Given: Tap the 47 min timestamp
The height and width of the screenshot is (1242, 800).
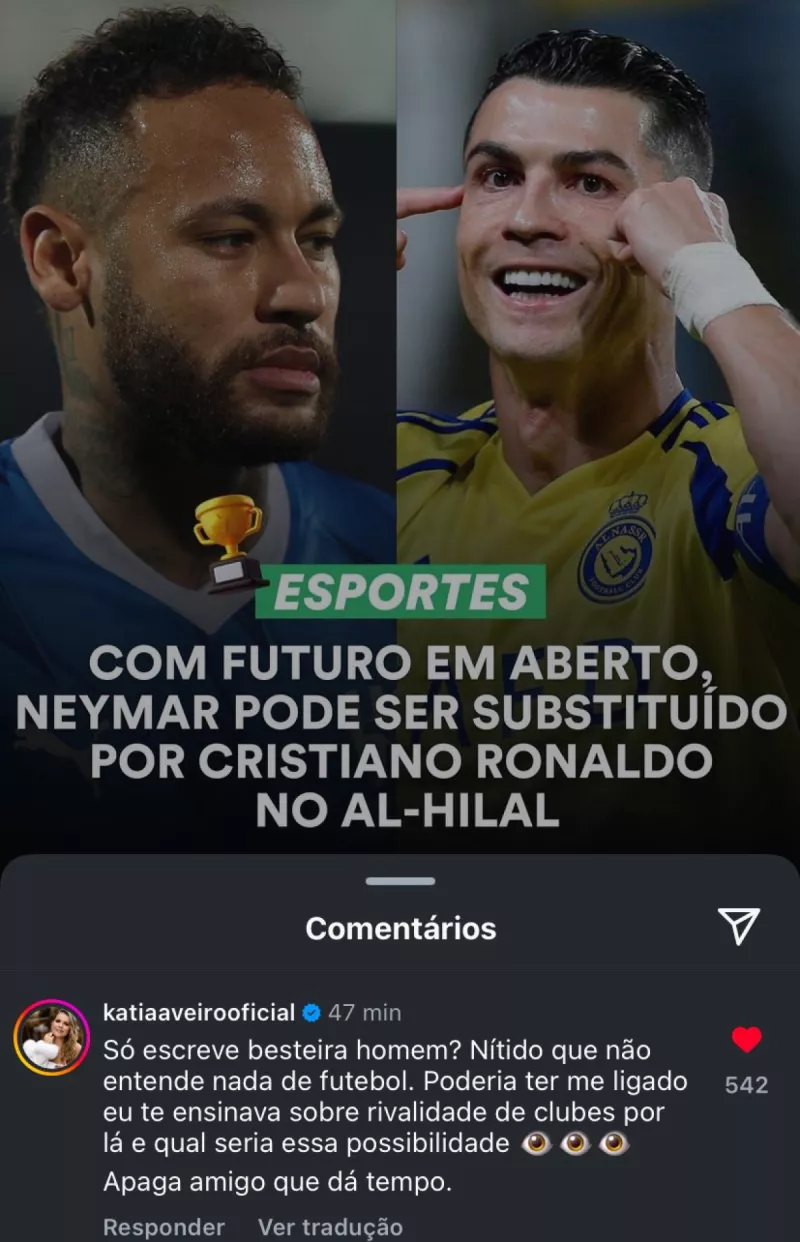Looking at the screenshot, I should click(x=362, y=1012).
